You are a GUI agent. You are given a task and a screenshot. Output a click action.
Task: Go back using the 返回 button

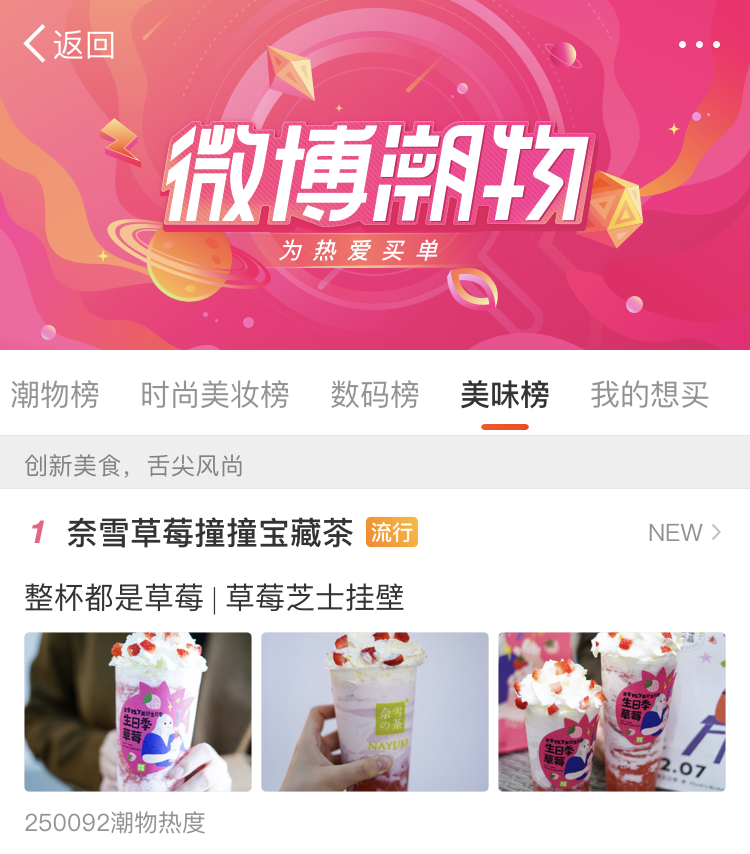[x=68, y=45]
